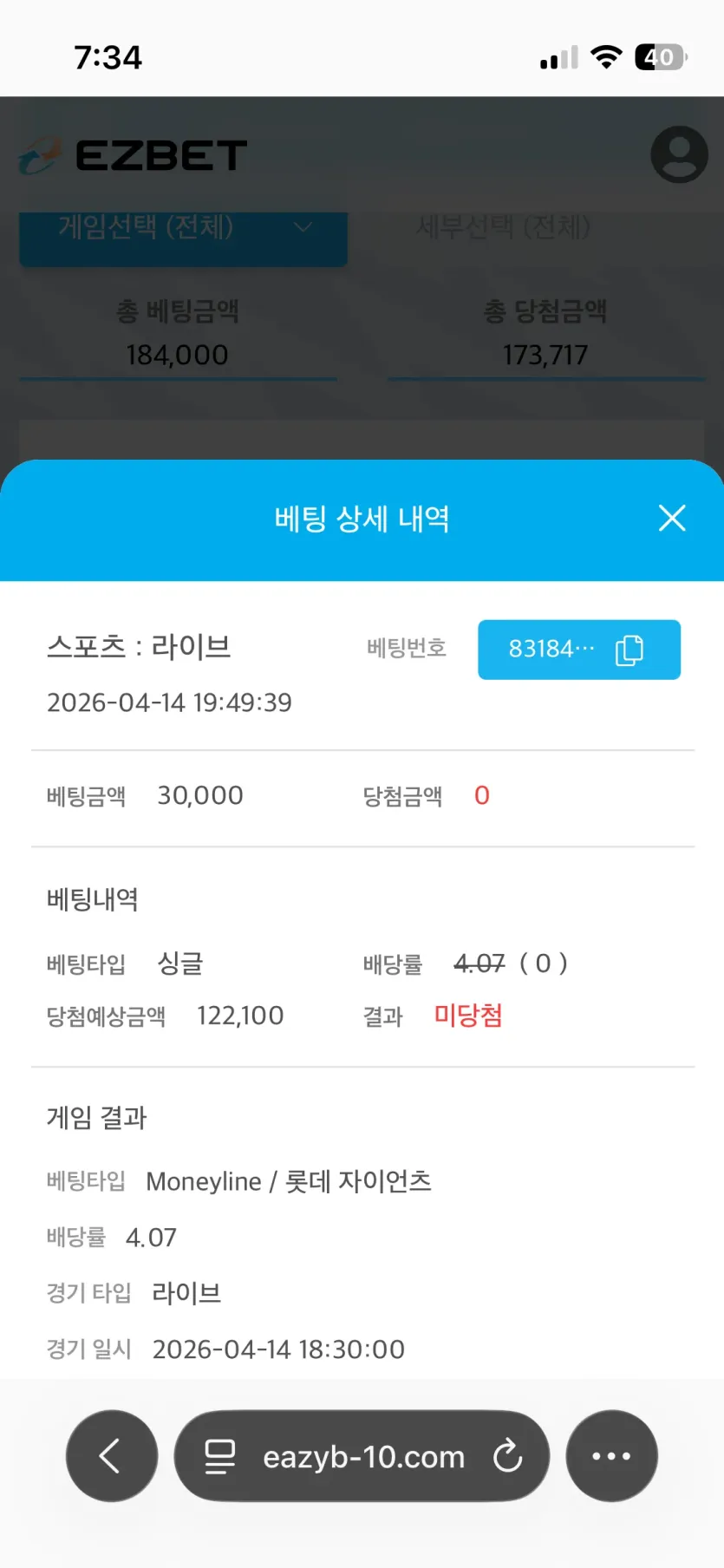The height and width of the screenshot is (1568, 724).
Task: Copy the betting number 83184…
Action: pyautogui.click(x=579, y=650)
